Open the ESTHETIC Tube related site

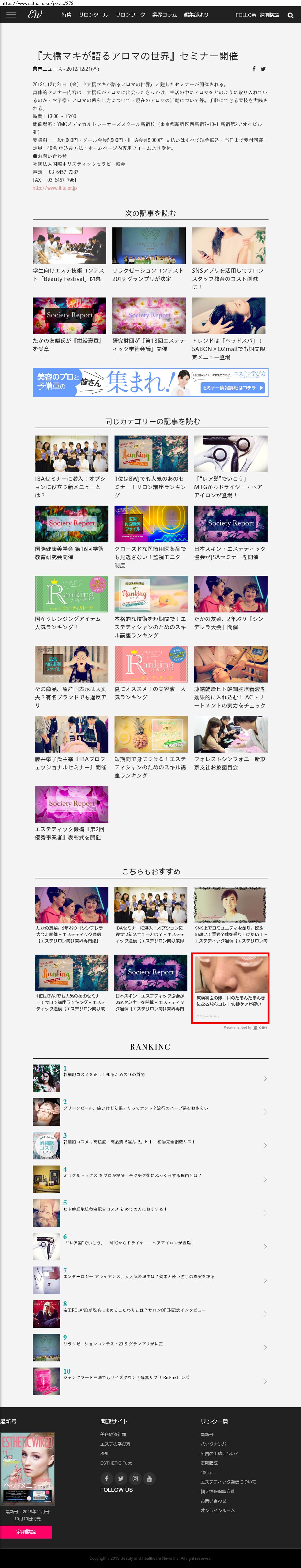point(116,1463)
